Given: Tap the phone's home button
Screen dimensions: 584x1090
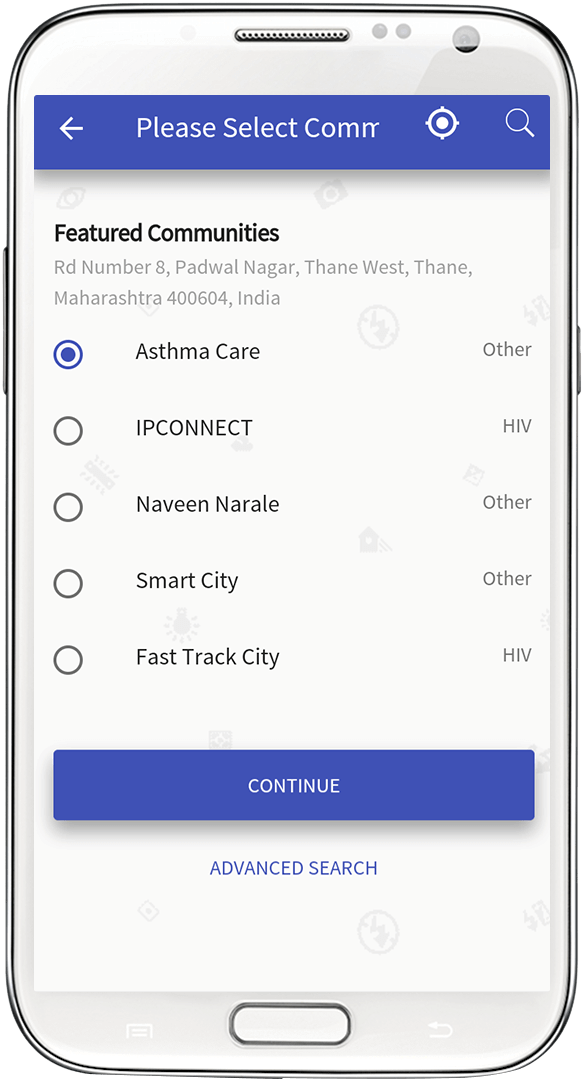Looking at the screenshot, I should (x=290, y=1024).
